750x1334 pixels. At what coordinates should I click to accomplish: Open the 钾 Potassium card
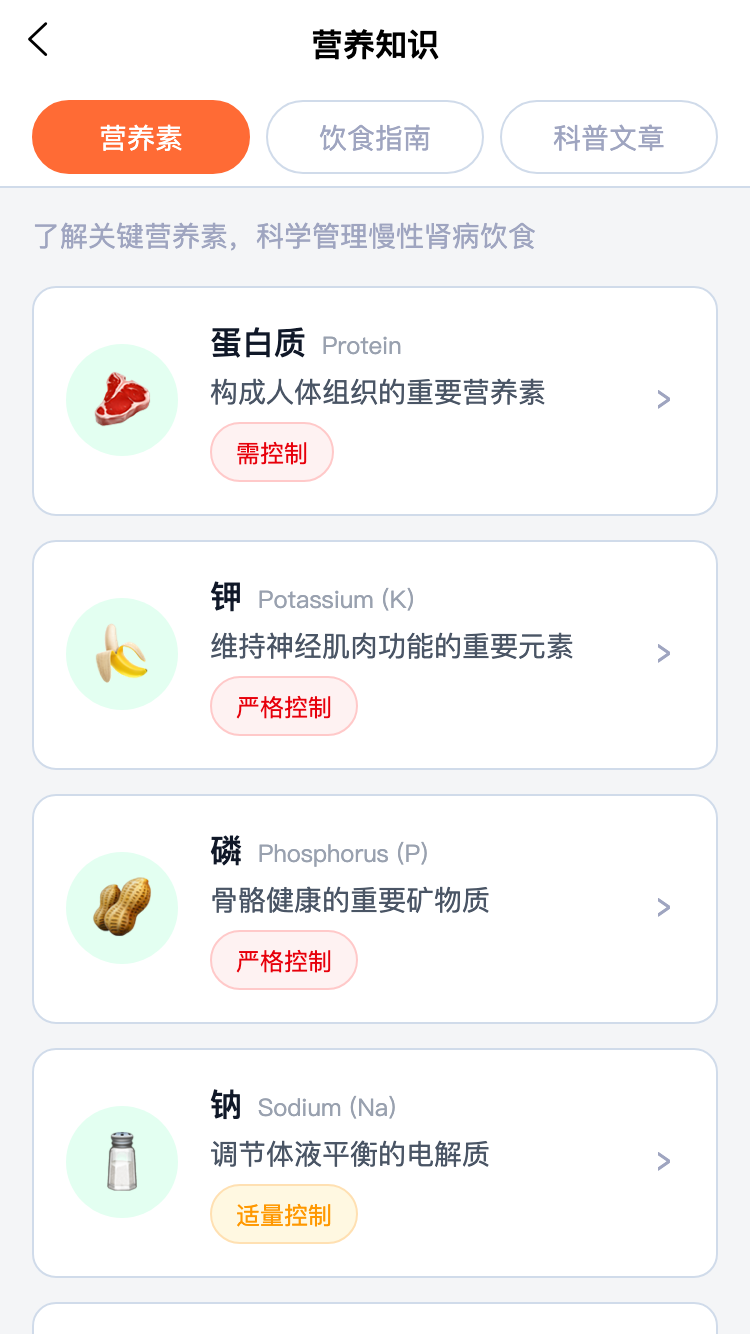pos(375,655)
